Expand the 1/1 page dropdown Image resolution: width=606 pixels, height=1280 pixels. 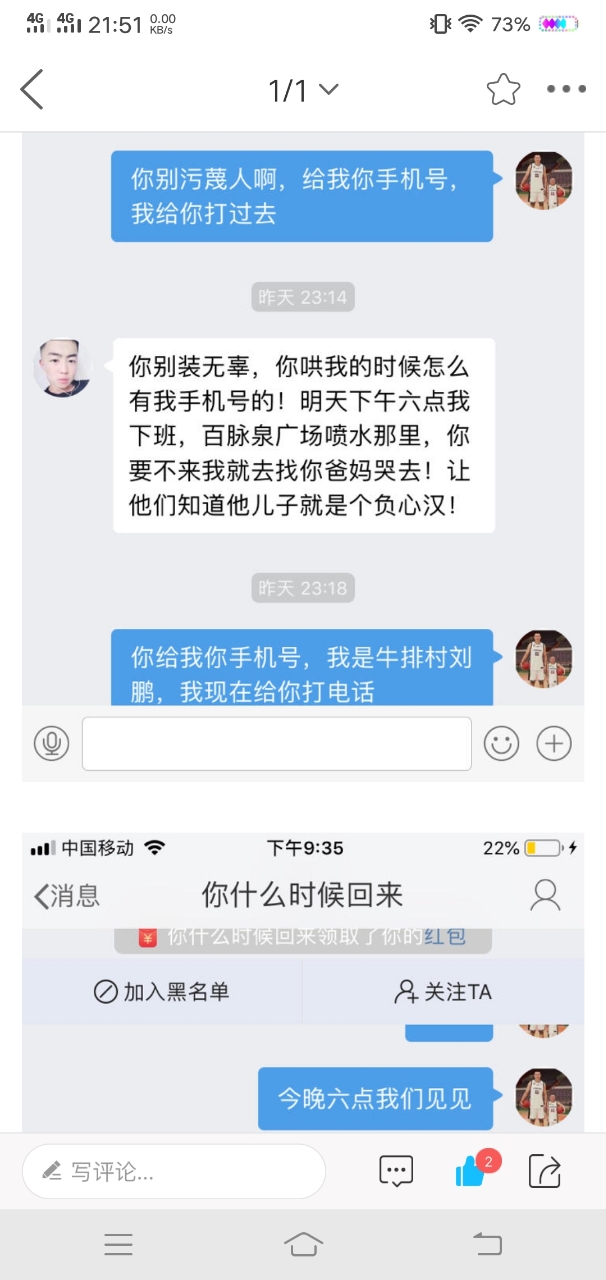click(303, 91)
